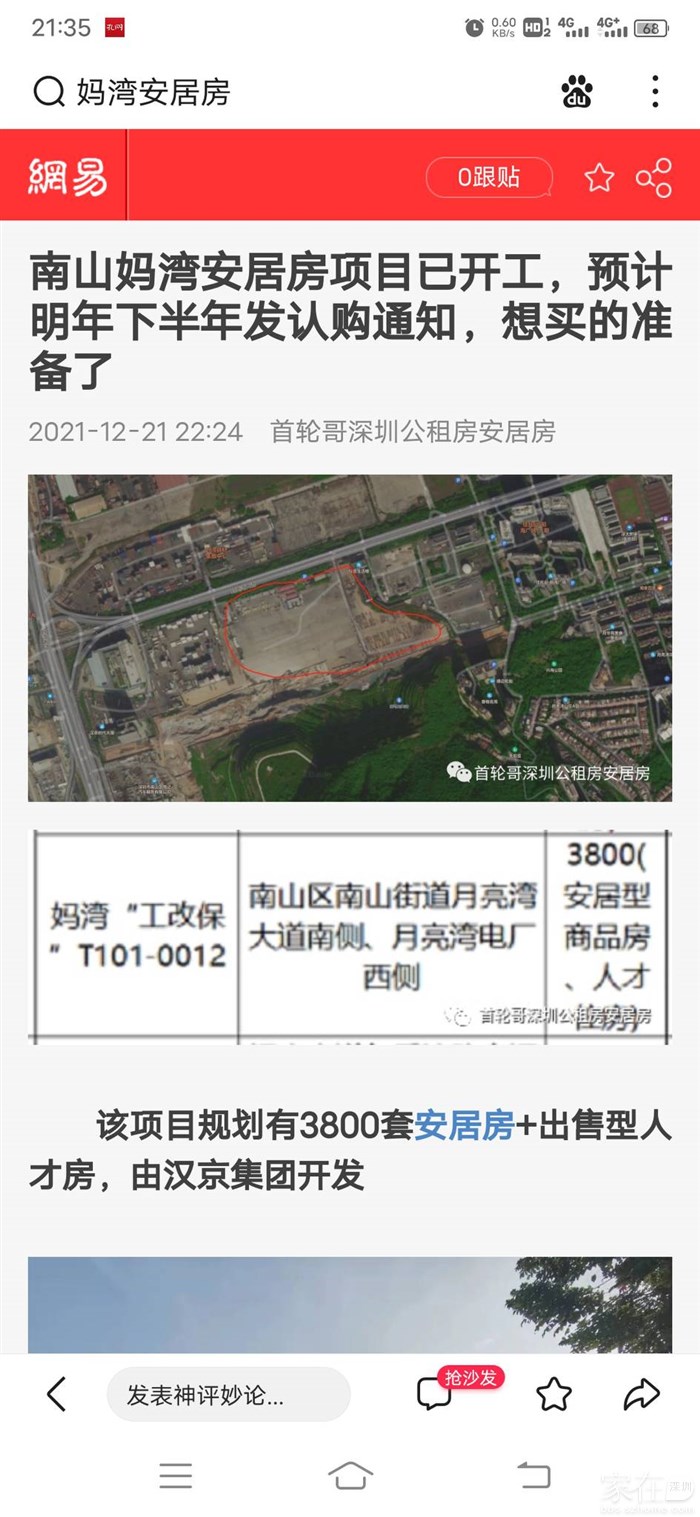This screenshot has width=700, height=1517.
Task: Go to the system home screen
Action: tap(350, 1475)
